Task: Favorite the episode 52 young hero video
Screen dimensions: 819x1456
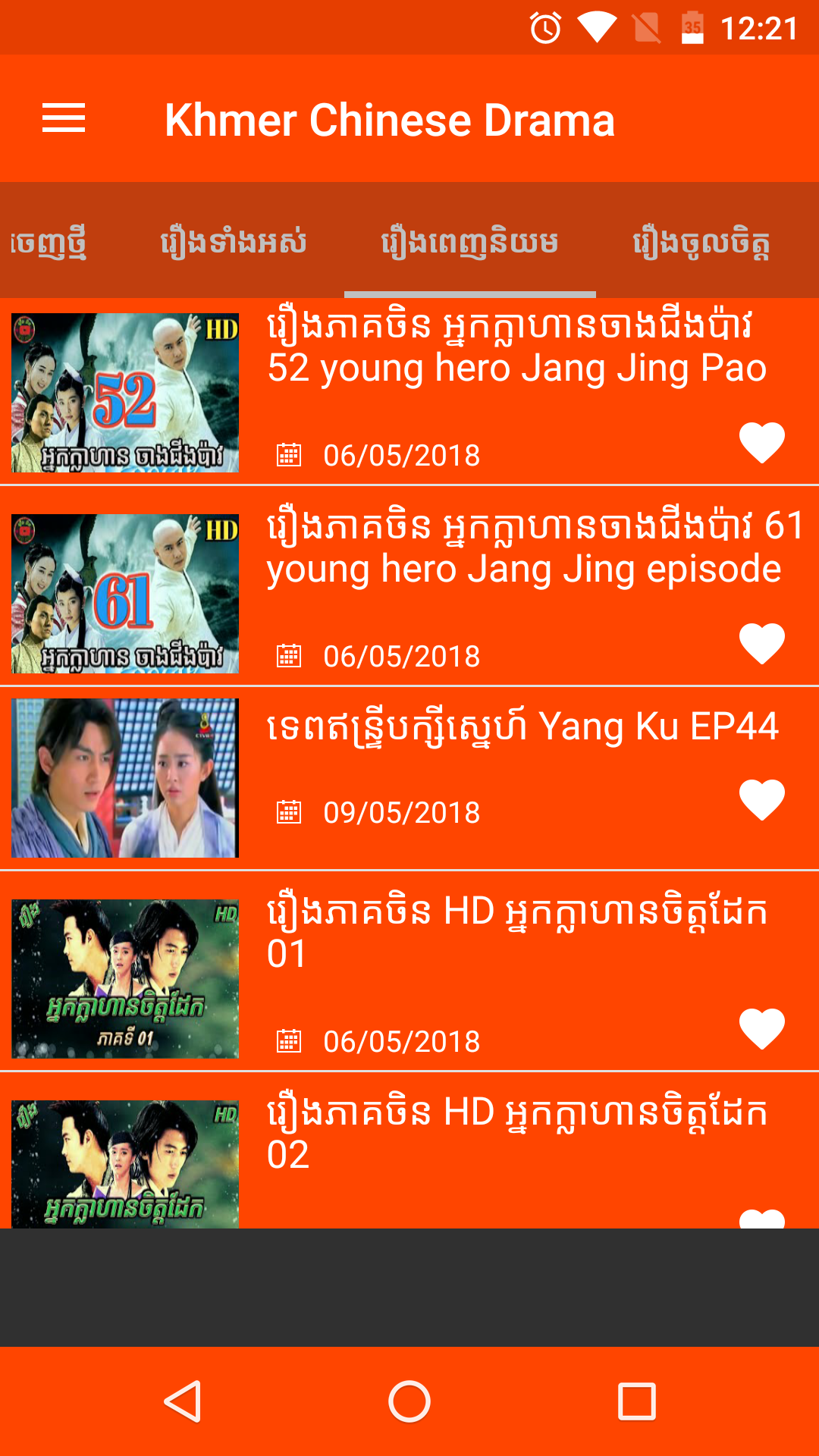Action: [x=761, y=442]
